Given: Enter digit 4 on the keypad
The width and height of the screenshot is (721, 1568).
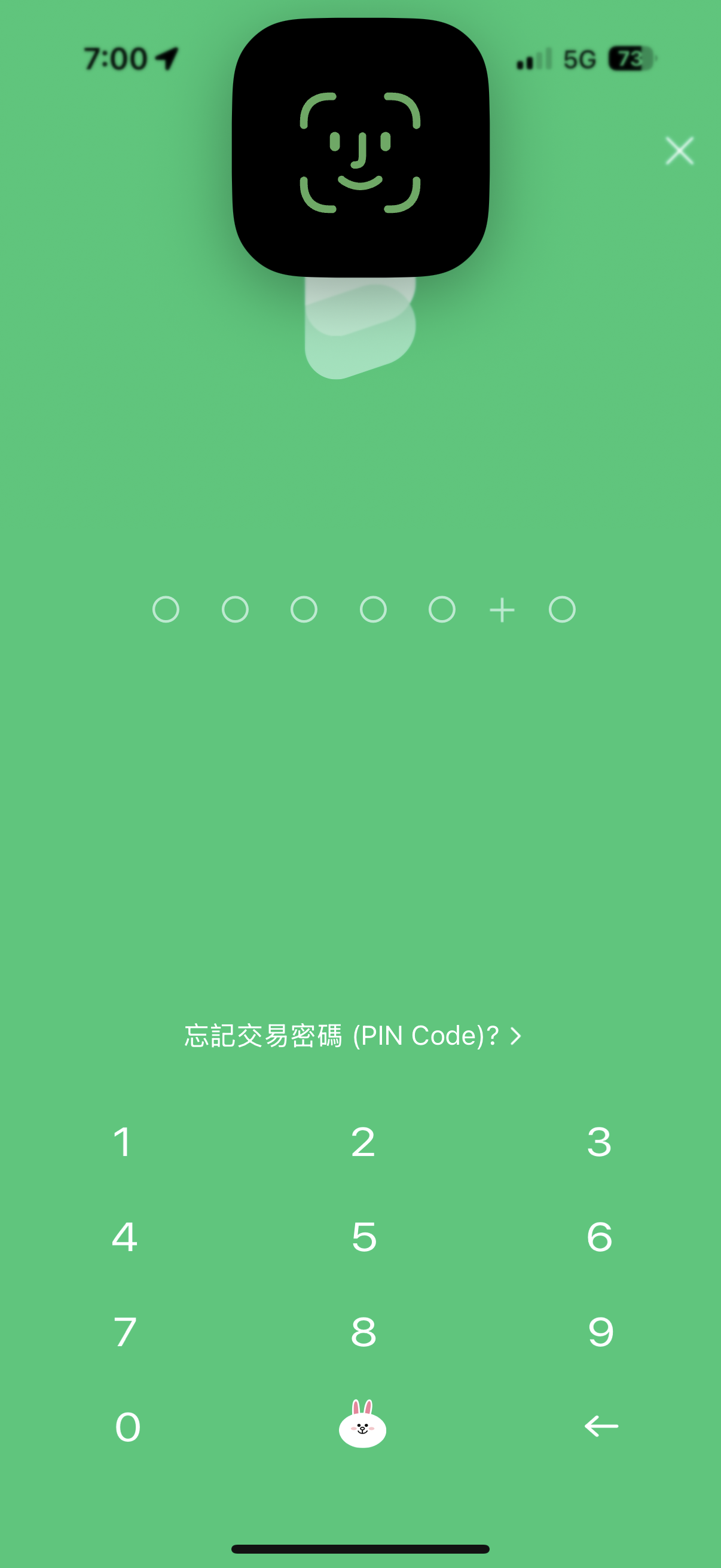Looking at the screenshot, I should coord(125,1237).
